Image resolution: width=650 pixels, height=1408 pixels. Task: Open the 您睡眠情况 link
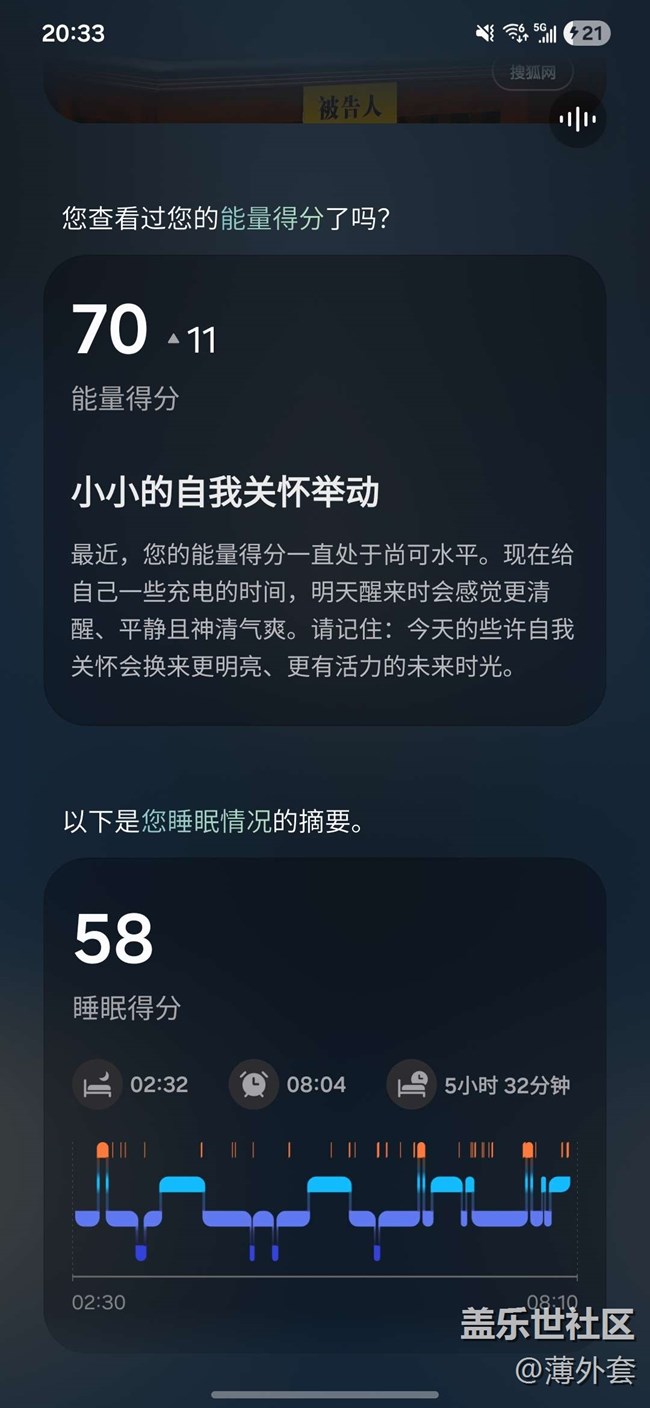206,822
